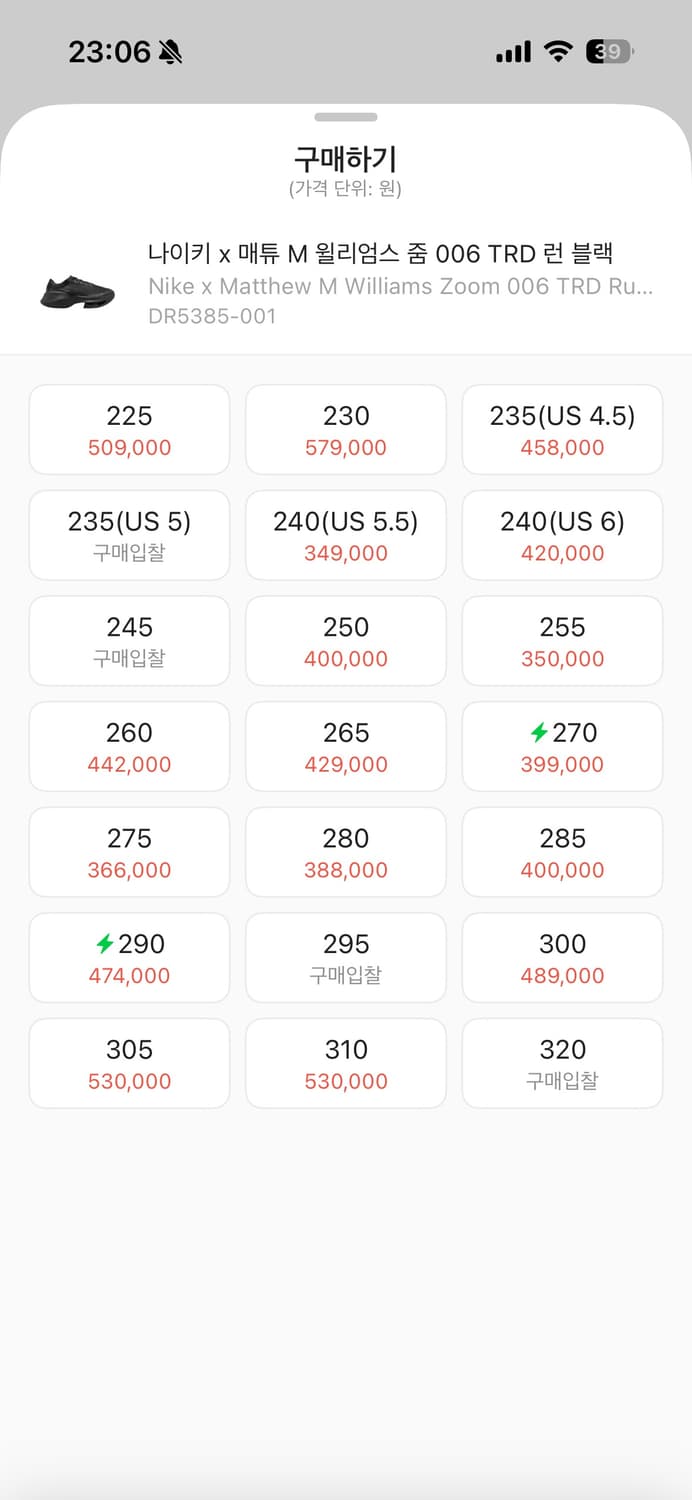
Task: Select size 250 for 400,000
Action: [x=346, y=641]
